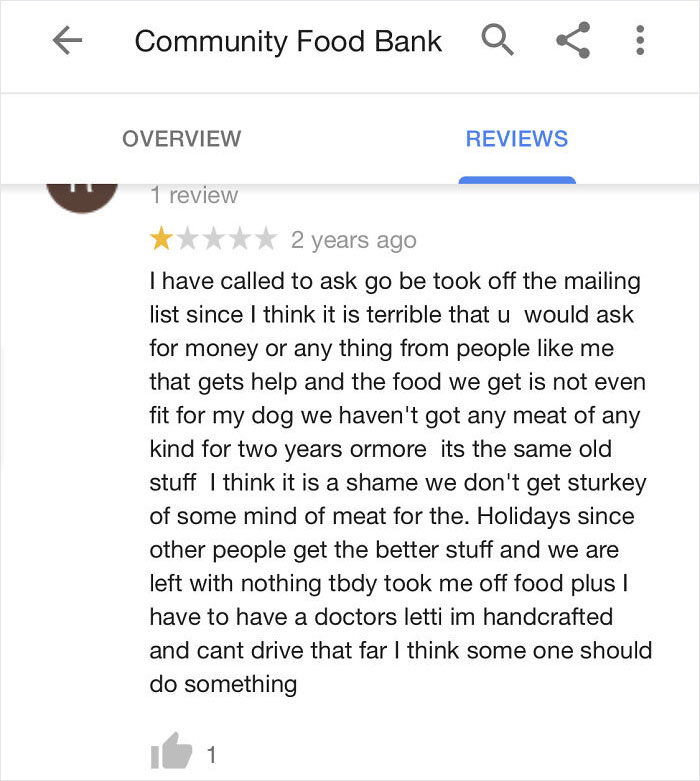Select the Reviews tab
700x781 pixels.
coord(516,139)
